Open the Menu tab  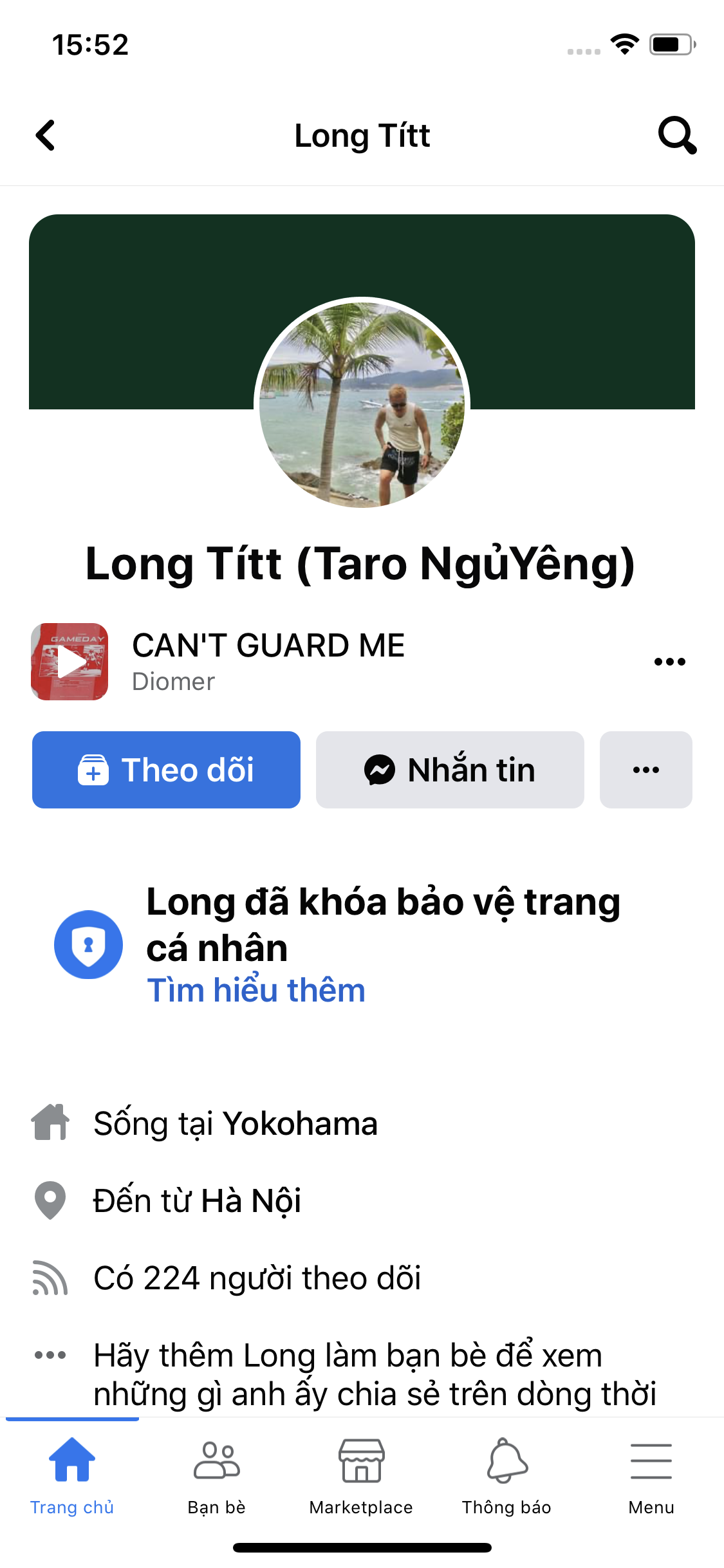pos(651,1474)
